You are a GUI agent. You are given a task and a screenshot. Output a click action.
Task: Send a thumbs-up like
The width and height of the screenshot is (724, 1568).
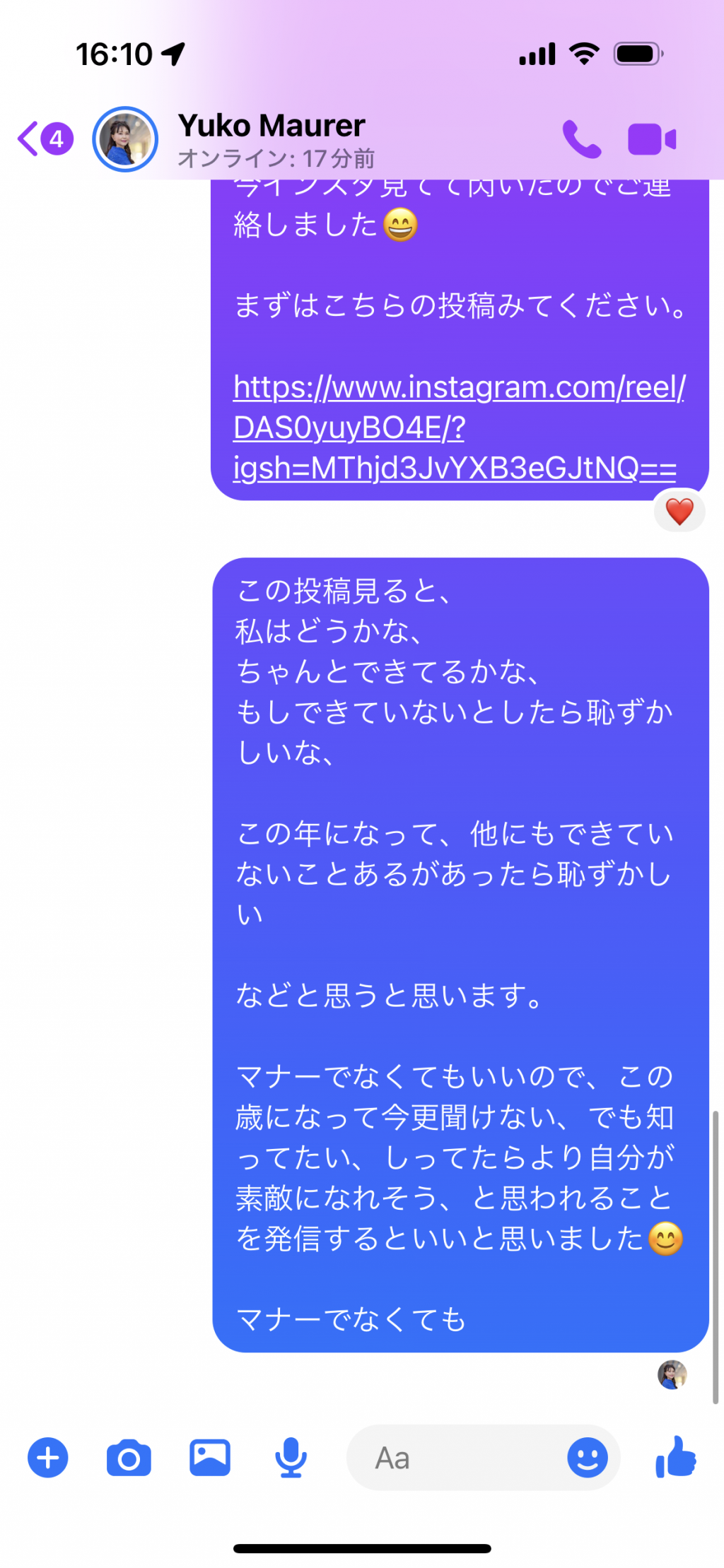676,1457
